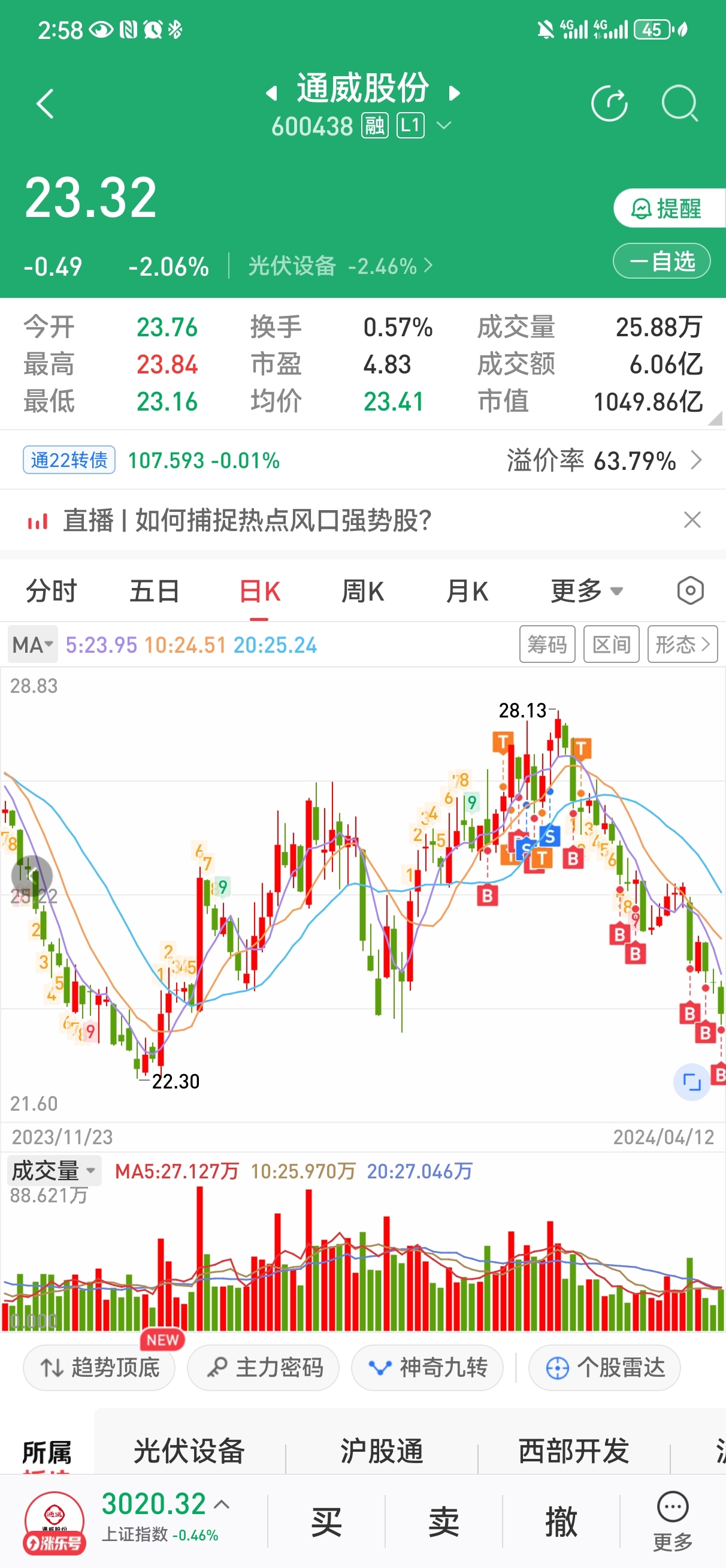Image resolution: width=726 pixels, height=1568 pixels.
Task: Set a price alert with 提醒
Action: coord(668,208)
